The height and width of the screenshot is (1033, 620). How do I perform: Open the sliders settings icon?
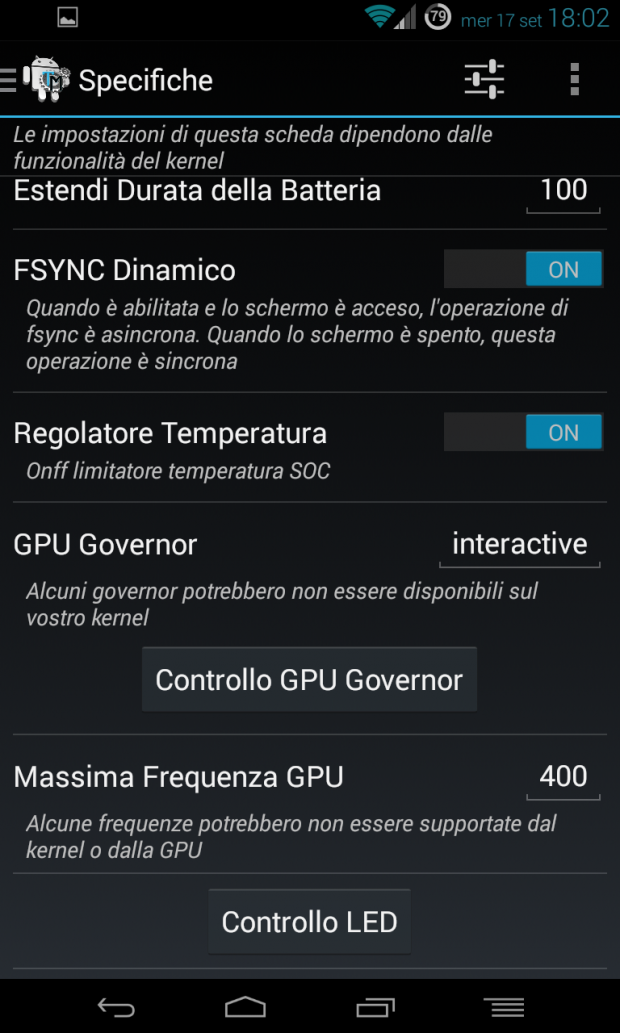tap(484, 80)
